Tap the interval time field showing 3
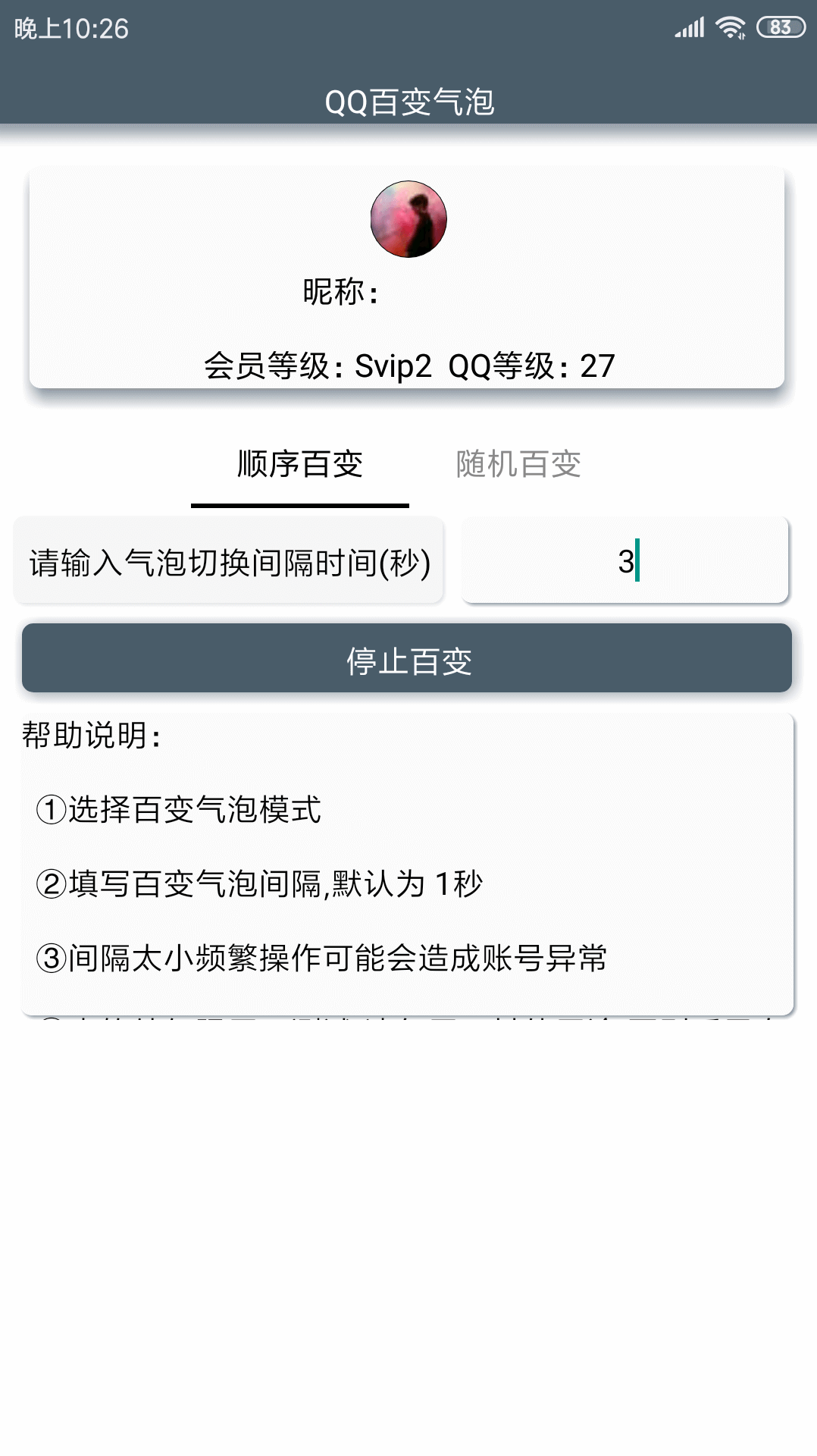The height and width of the screenshot is (1456, 817). [625, 561]
